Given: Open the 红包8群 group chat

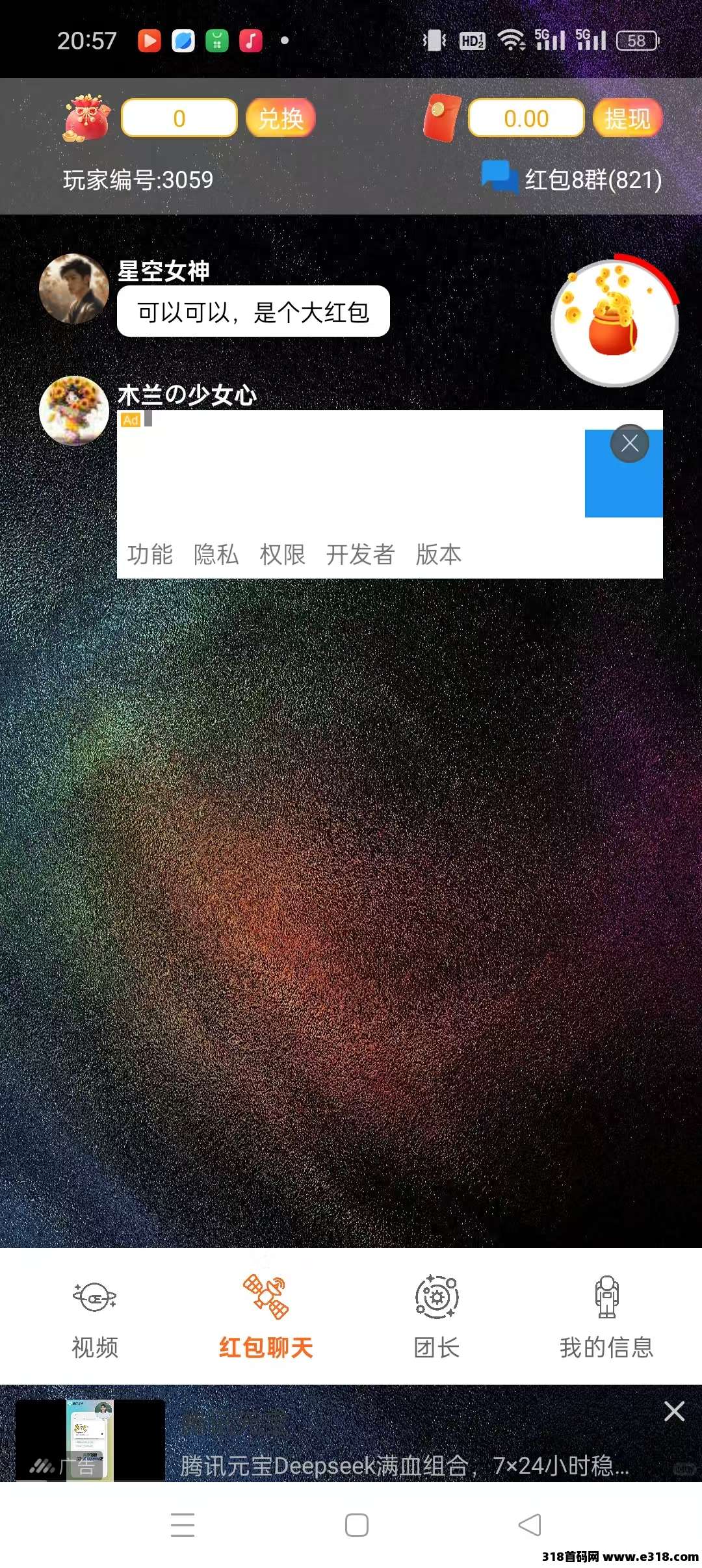Looking at the screenshot, I should tap(572, 179).
